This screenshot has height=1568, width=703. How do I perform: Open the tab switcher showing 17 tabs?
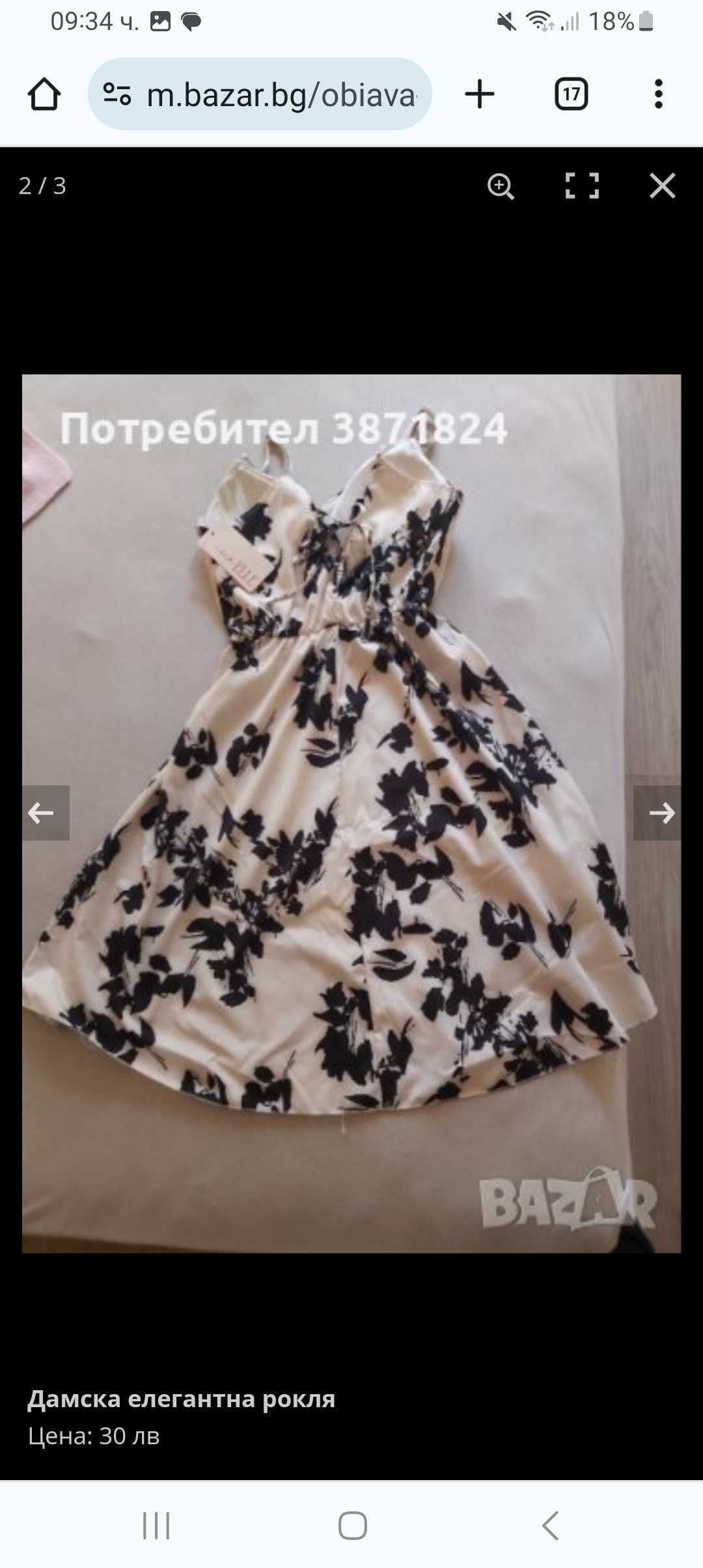571,94
